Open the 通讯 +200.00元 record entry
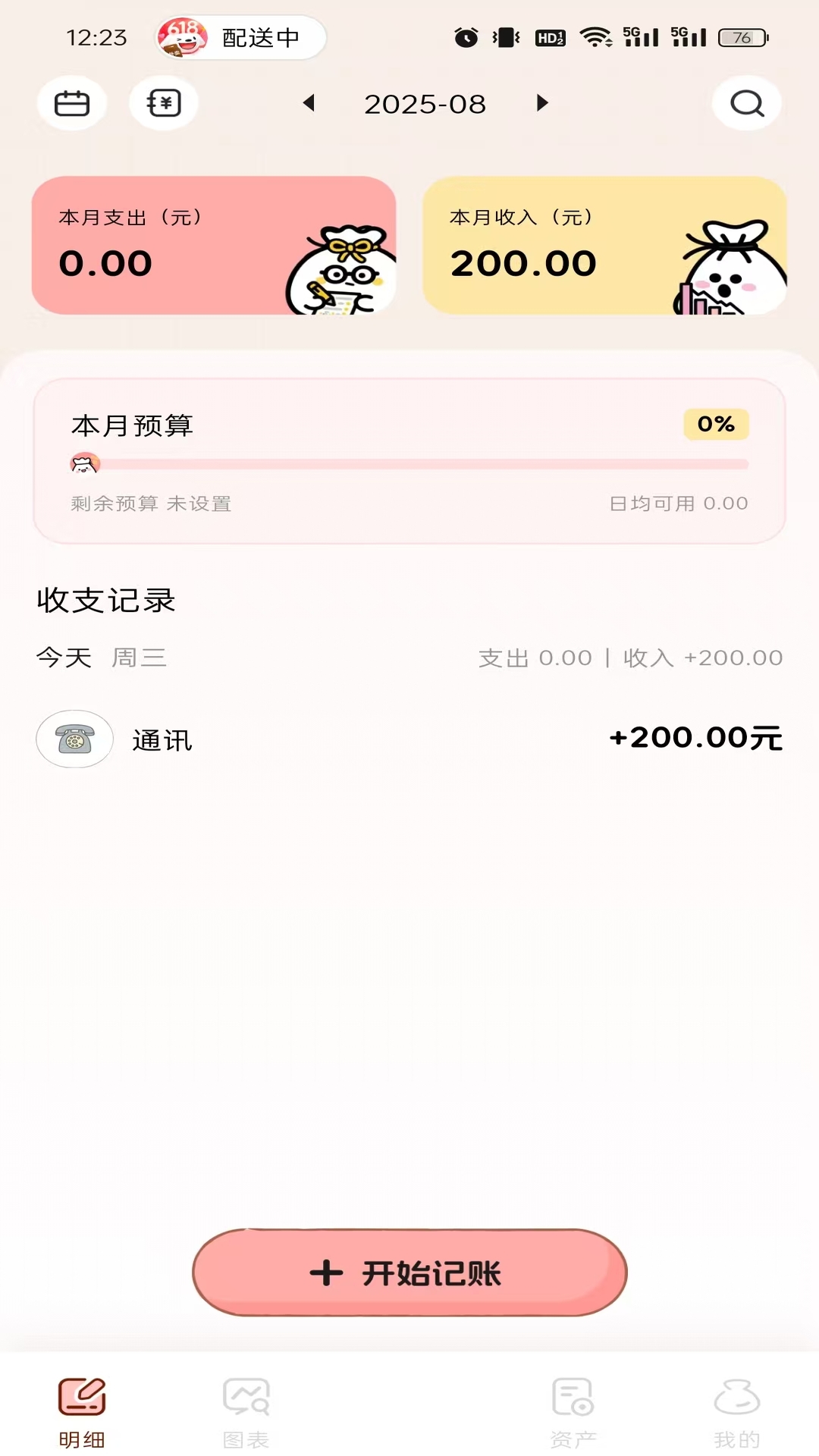This screenshot has width=819, height=1456. 409,739
